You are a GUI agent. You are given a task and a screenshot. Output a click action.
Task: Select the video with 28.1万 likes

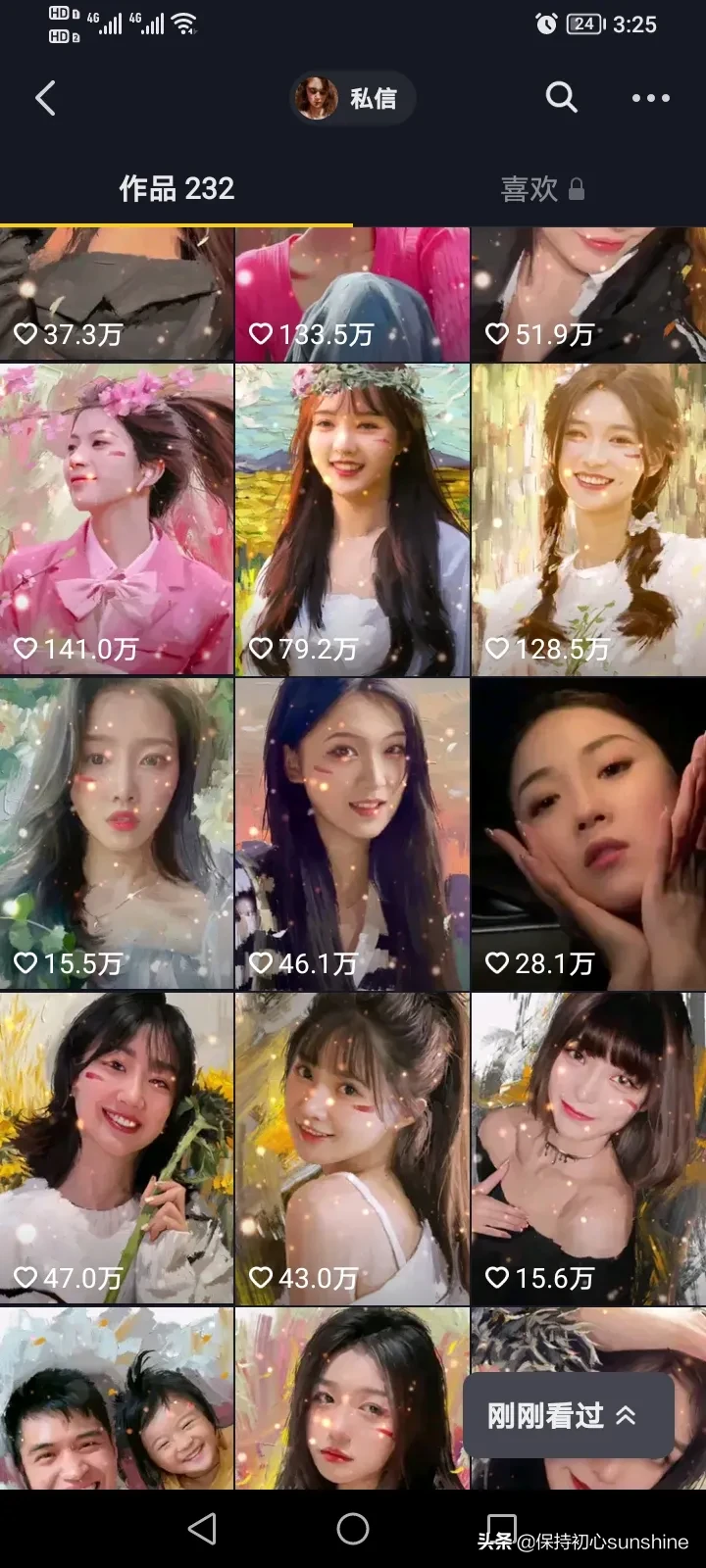[588, 833]
